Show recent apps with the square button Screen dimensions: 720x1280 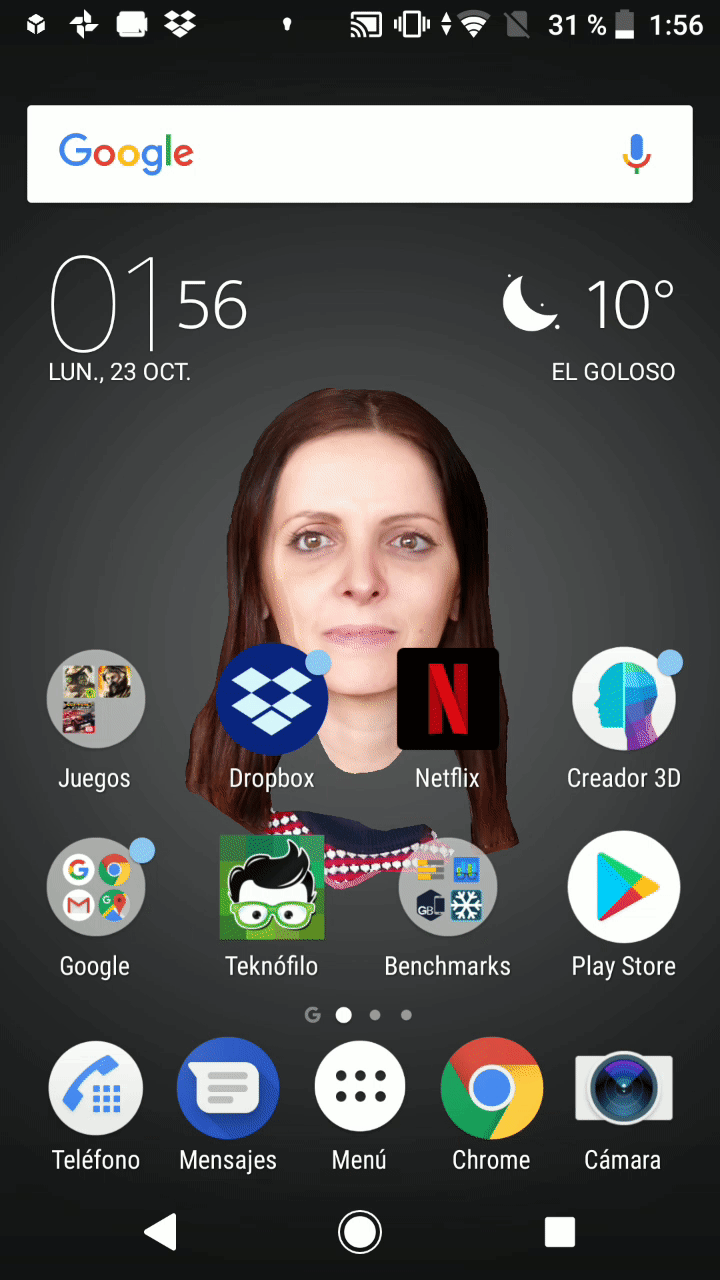(559, 1232)
